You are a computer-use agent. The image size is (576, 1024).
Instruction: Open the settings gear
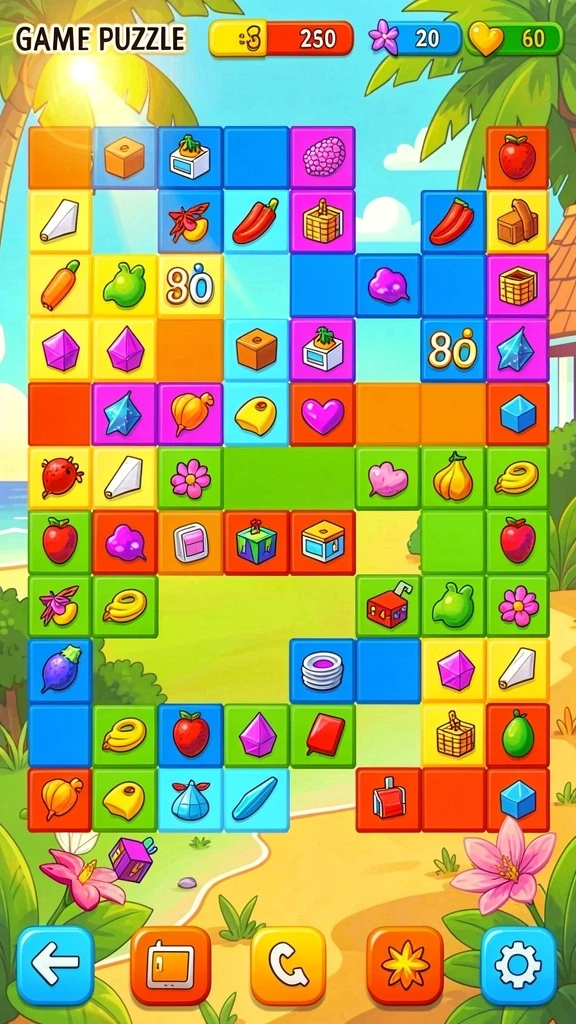[x=519, y=965]
